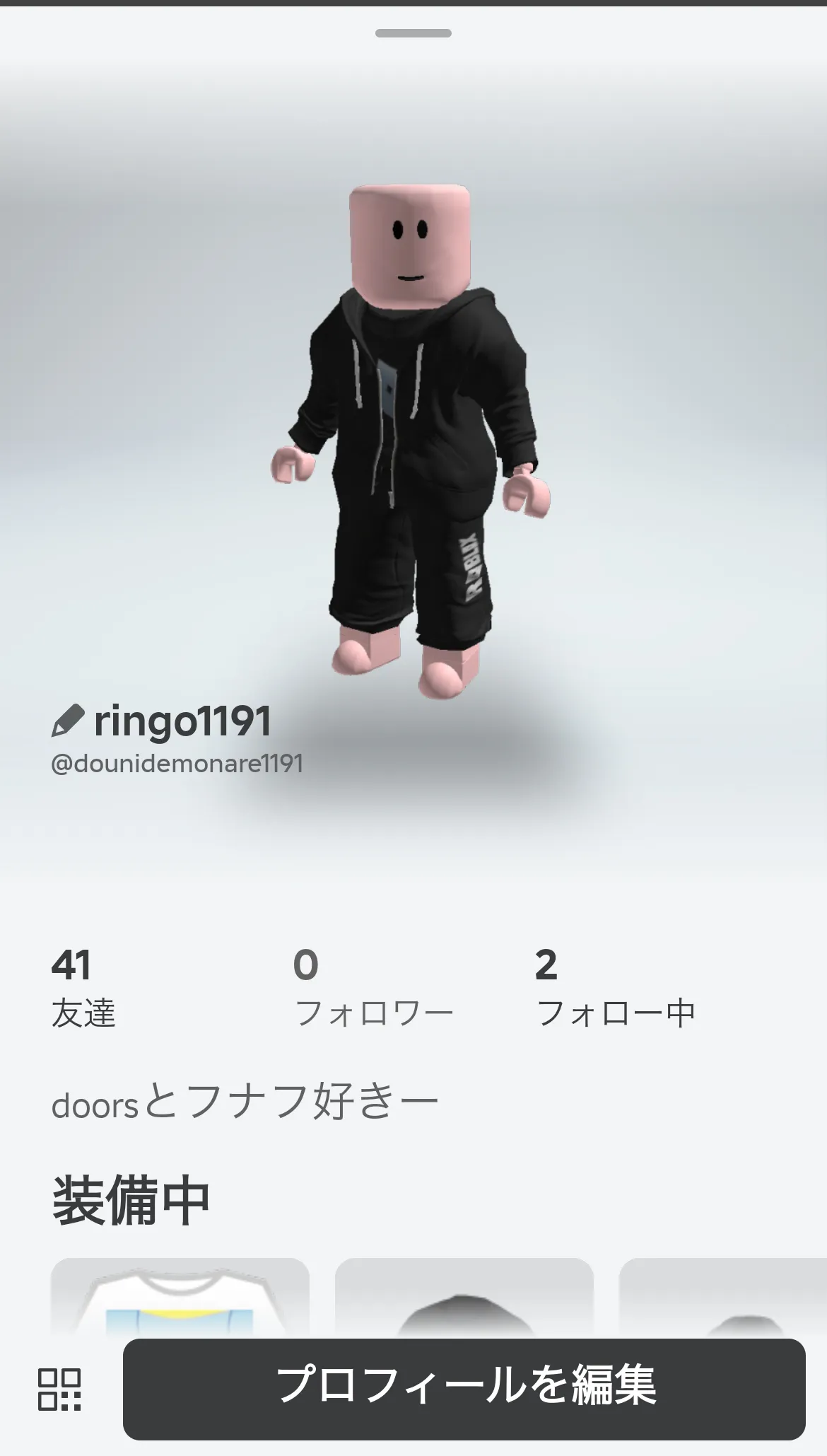This screenshot has height=1456, width=827.
Task: View the フォロー中 following list
Action: click(x=616, y=988)
